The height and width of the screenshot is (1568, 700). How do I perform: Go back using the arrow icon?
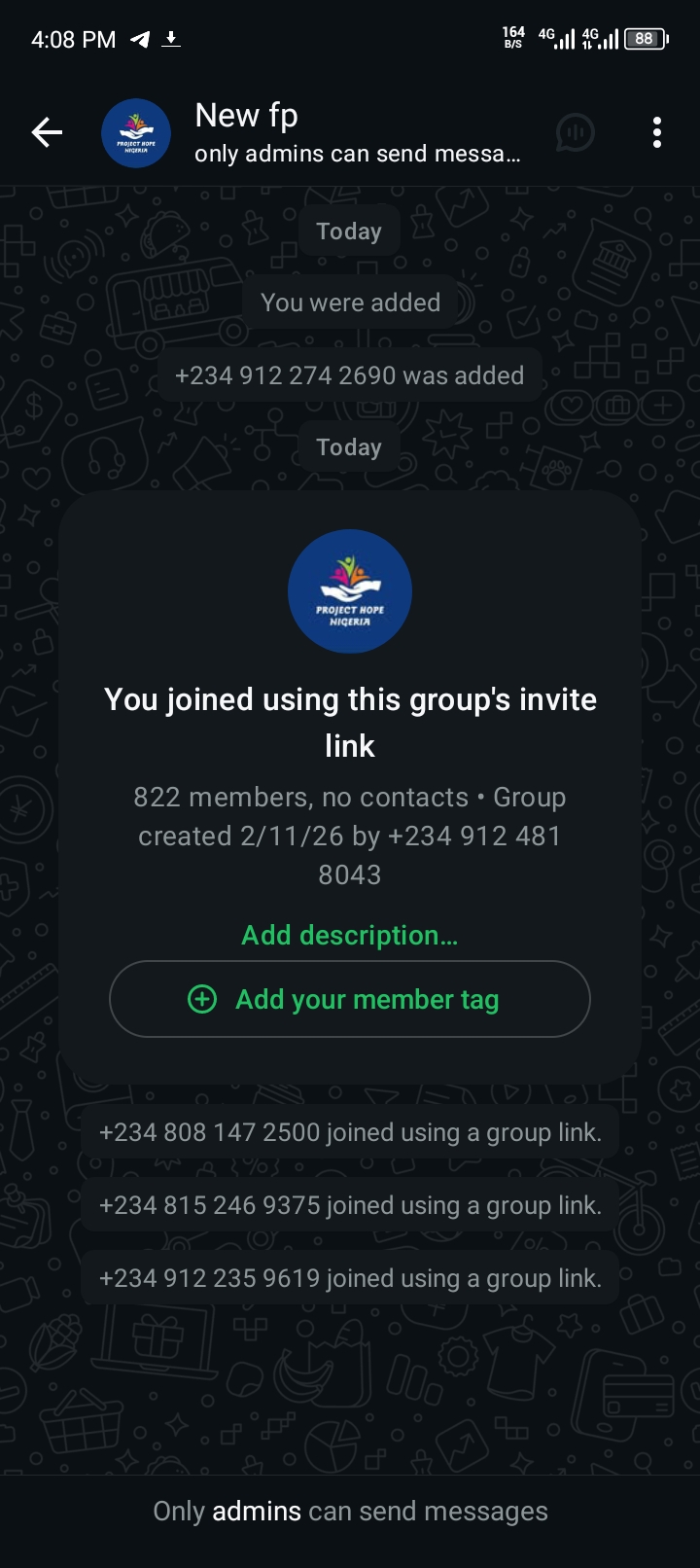point(47,132)
